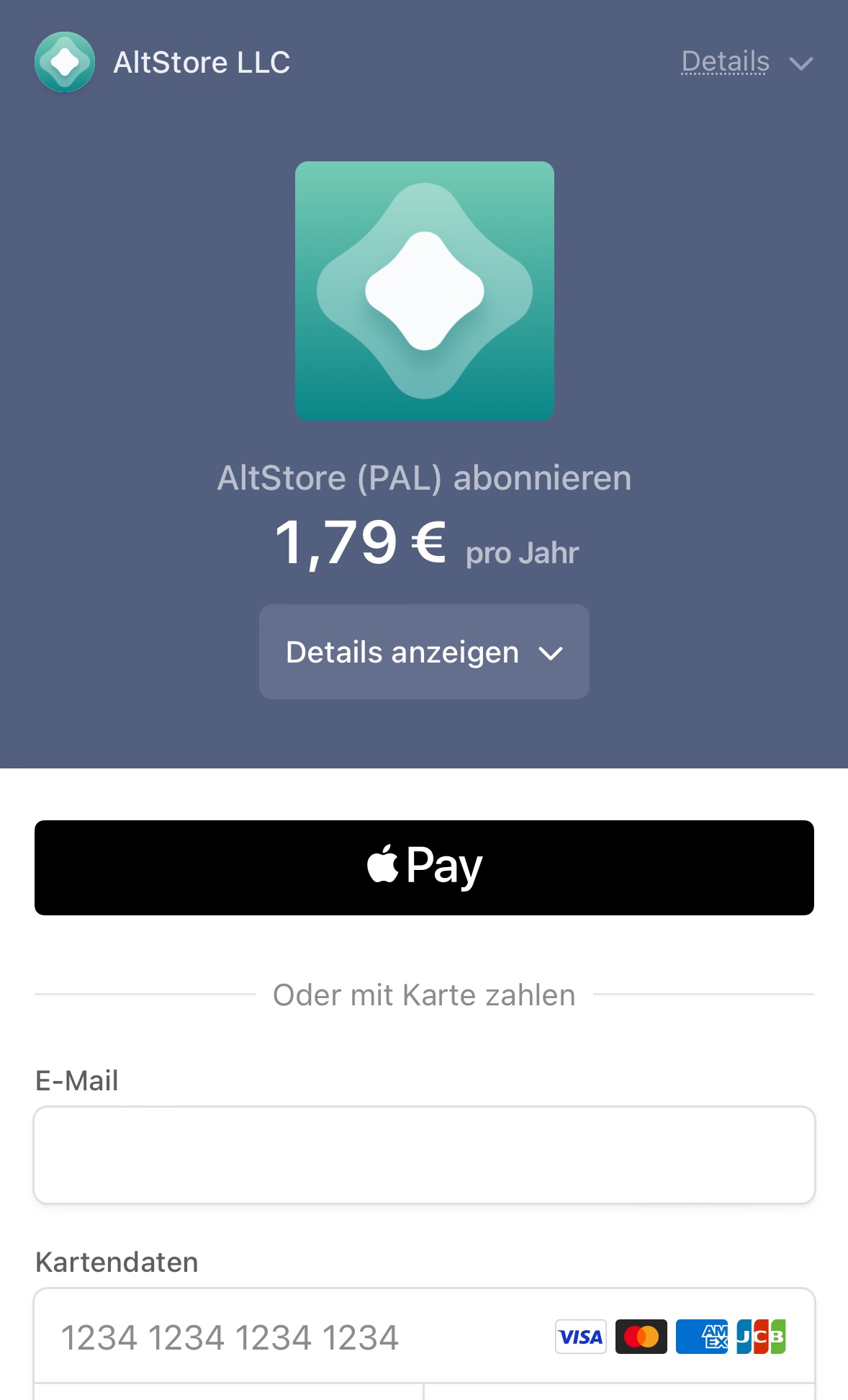Tap the card number field
This screenshot has height=1400, width=848.
[288, 1337]
